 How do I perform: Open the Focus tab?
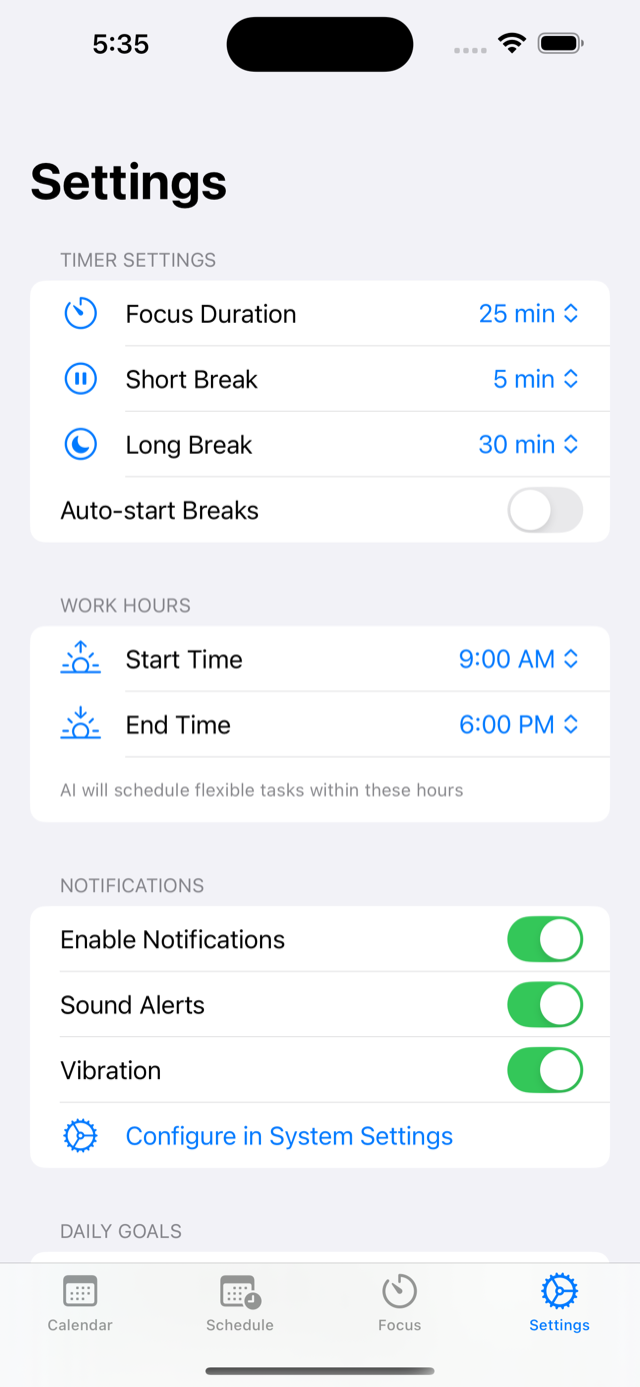[400, 1304]
